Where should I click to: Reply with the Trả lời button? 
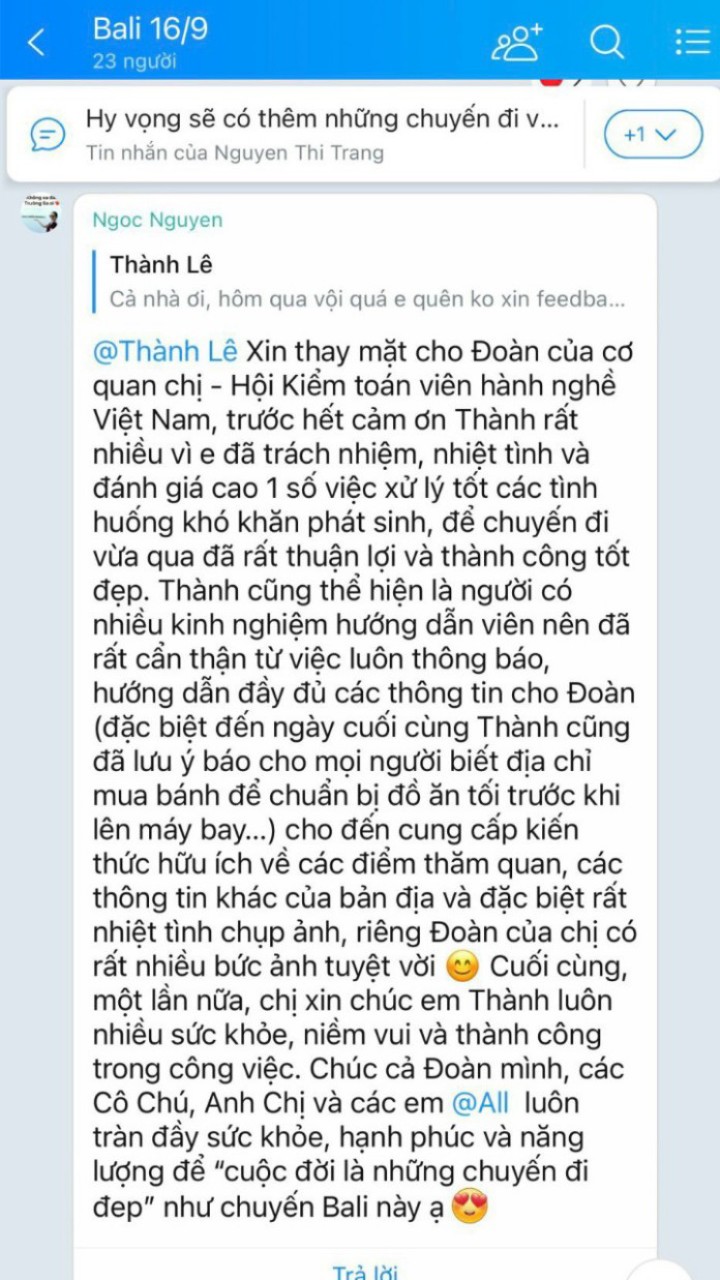point(364,1271)
